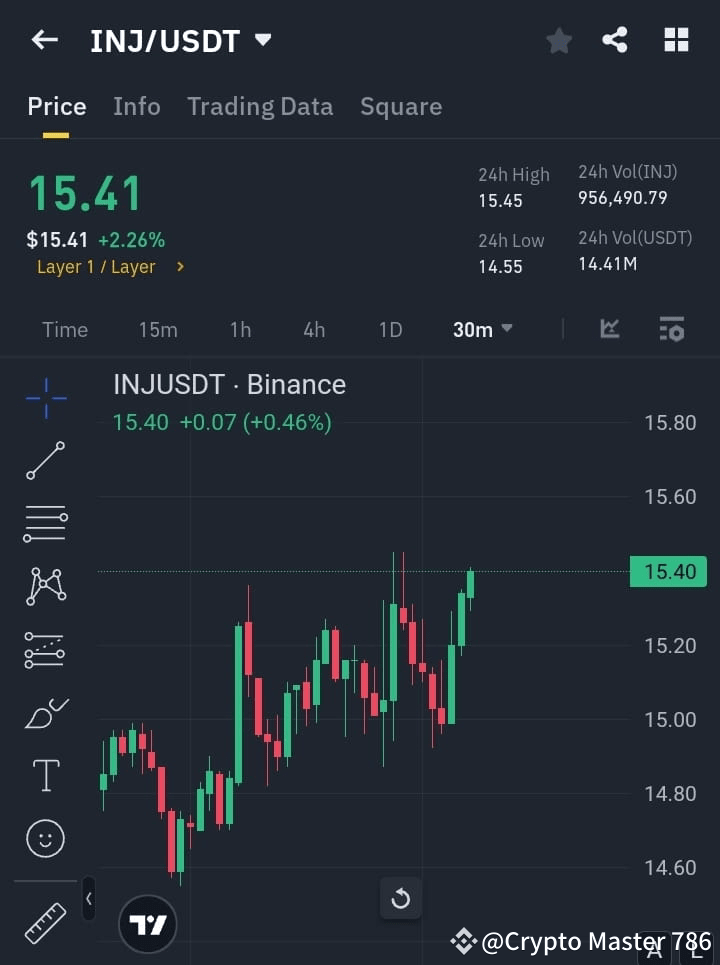720x965 pixels.
Task: Share this chart using share icon
Action: (x=615, y=40)
